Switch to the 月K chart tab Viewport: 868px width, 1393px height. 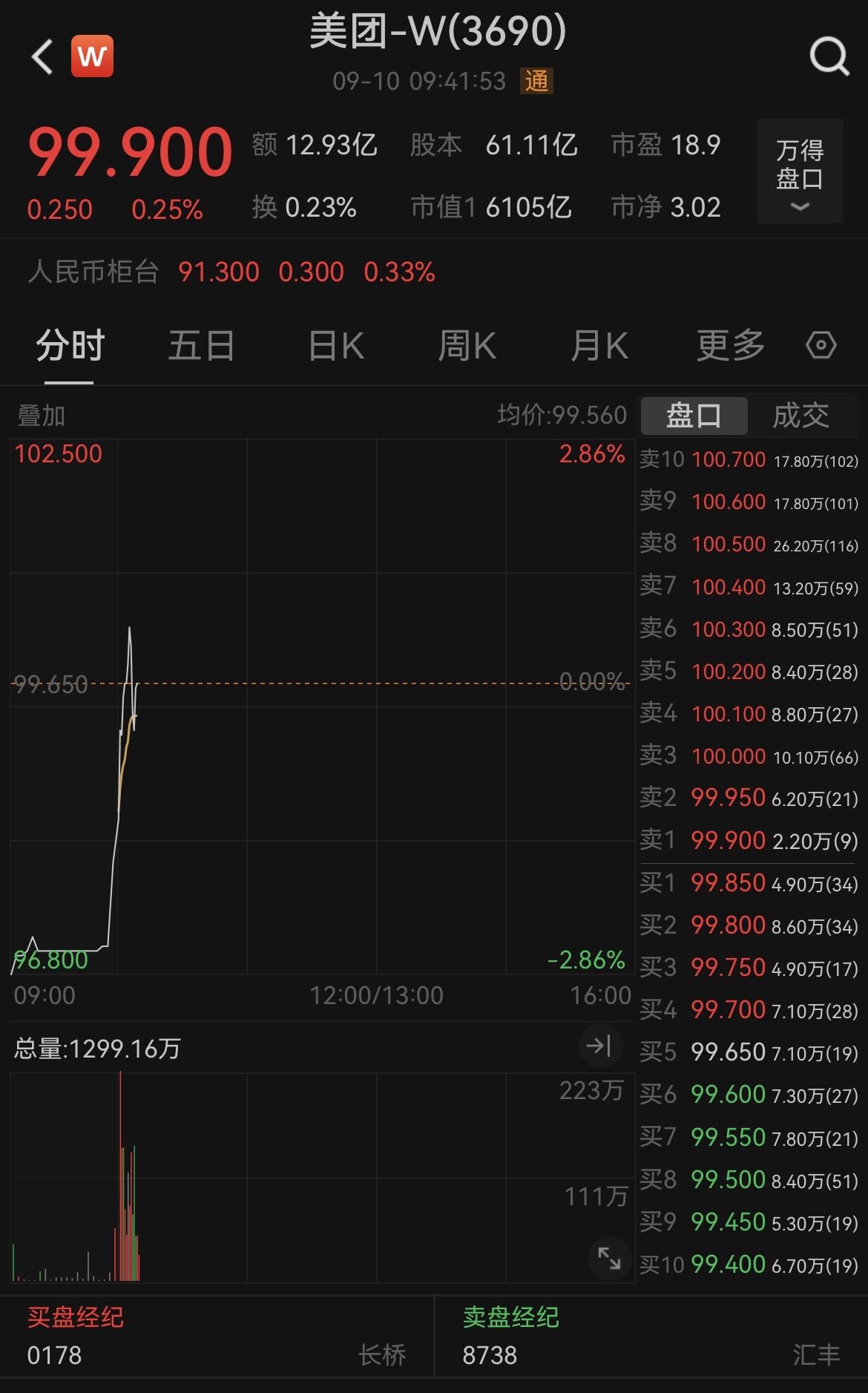tap(599, 346)
